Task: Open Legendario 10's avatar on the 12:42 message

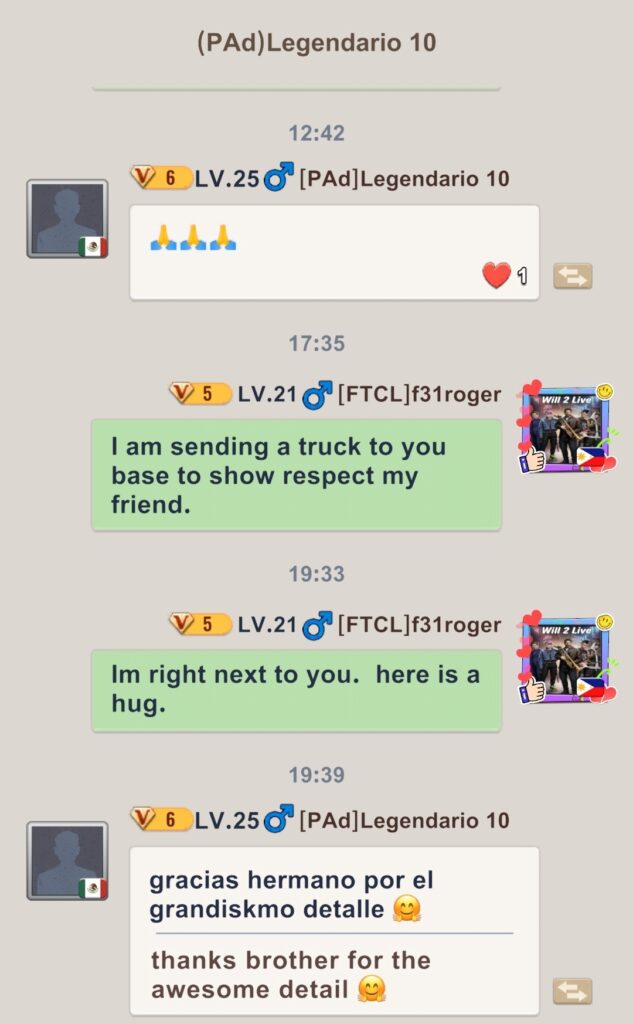Action: [x=67, y=219]
